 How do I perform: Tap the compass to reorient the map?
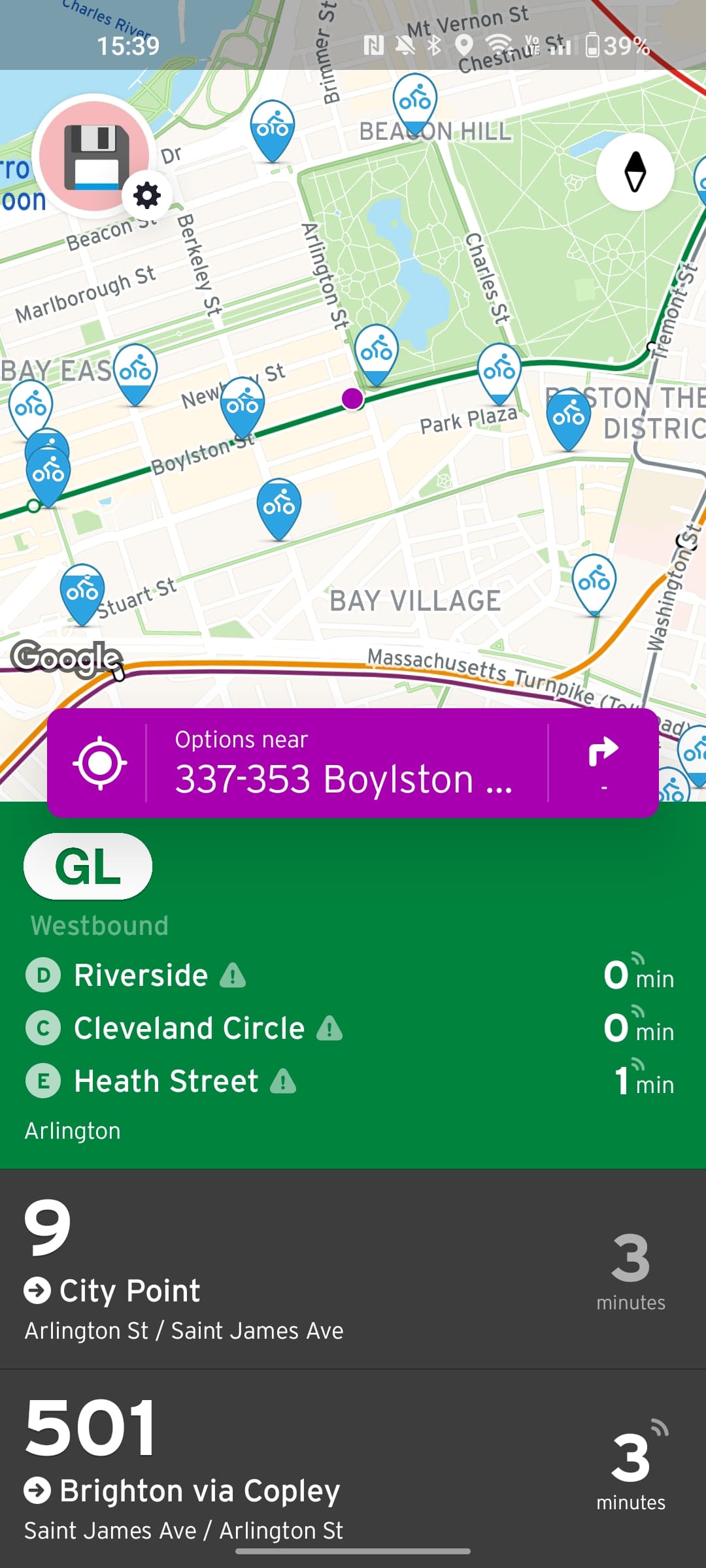(635, 172)
